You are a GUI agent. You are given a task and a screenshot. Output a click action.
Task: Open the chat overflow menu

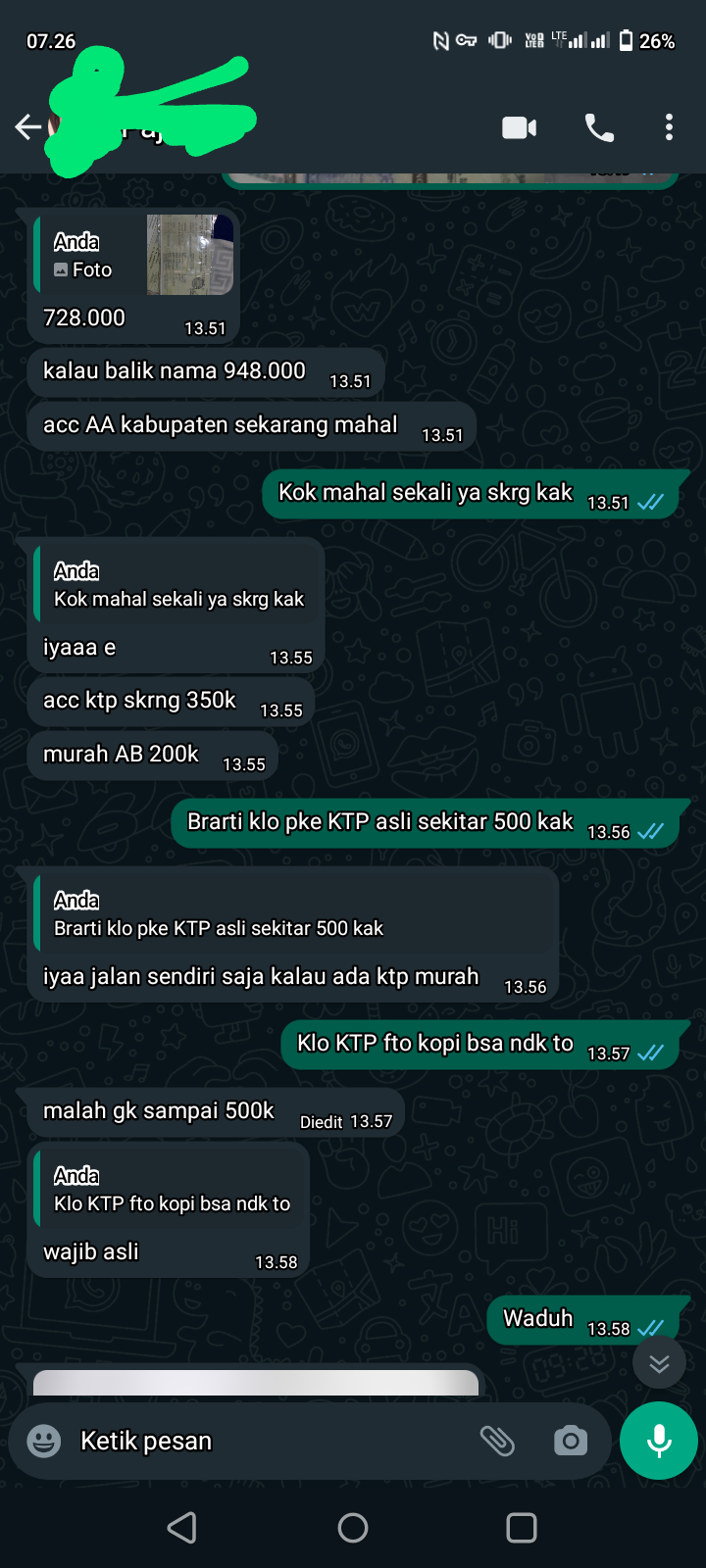click(669, 127)
